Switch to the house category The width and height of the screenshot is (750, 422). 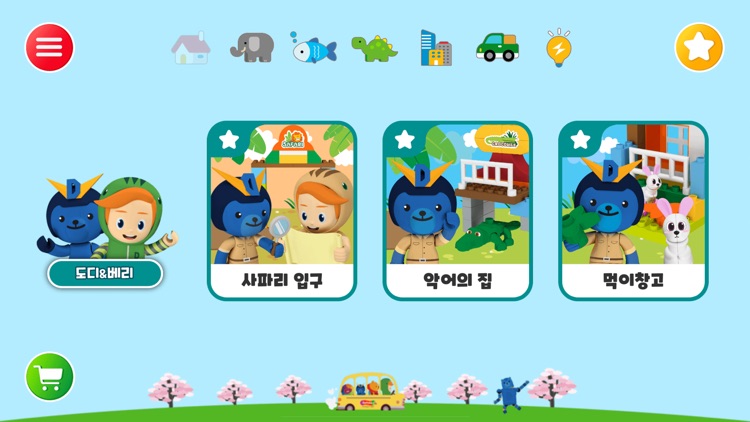tap(190, 47)
